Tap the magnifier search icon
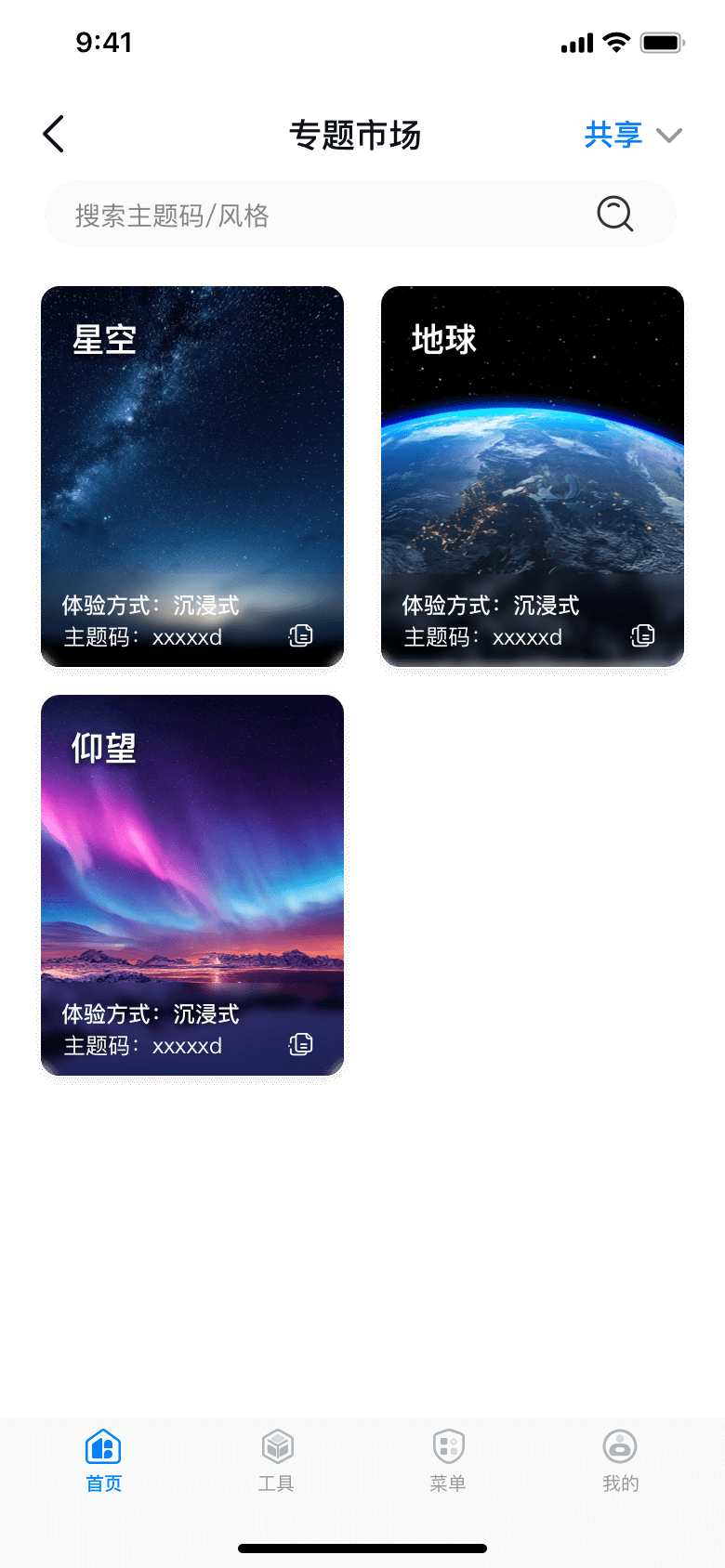The width and height of the screenshot is (725, 1568). click(x=614, y=214)
